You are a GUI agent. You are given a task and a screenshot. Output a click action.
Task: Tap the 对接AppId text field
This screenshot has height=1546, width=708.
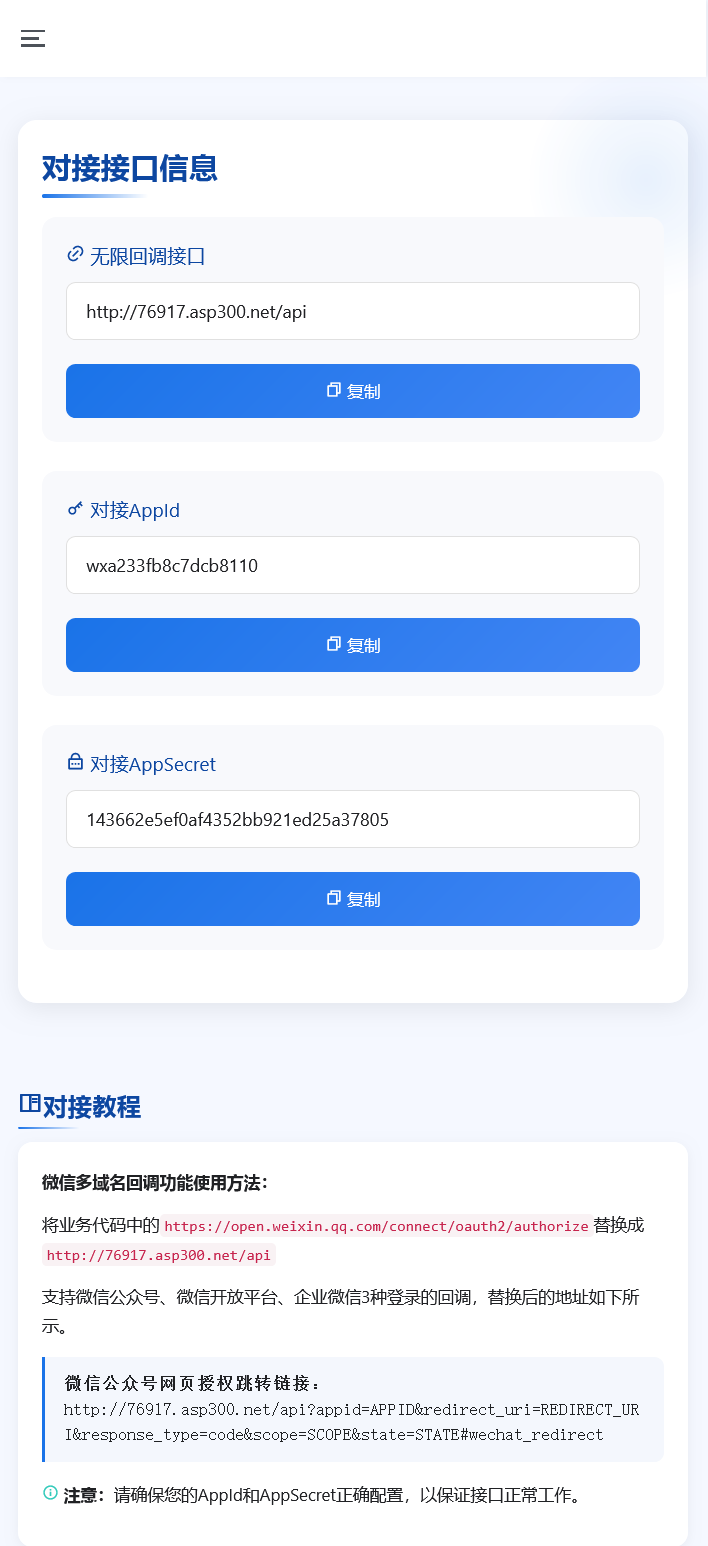tap(352, 565)
